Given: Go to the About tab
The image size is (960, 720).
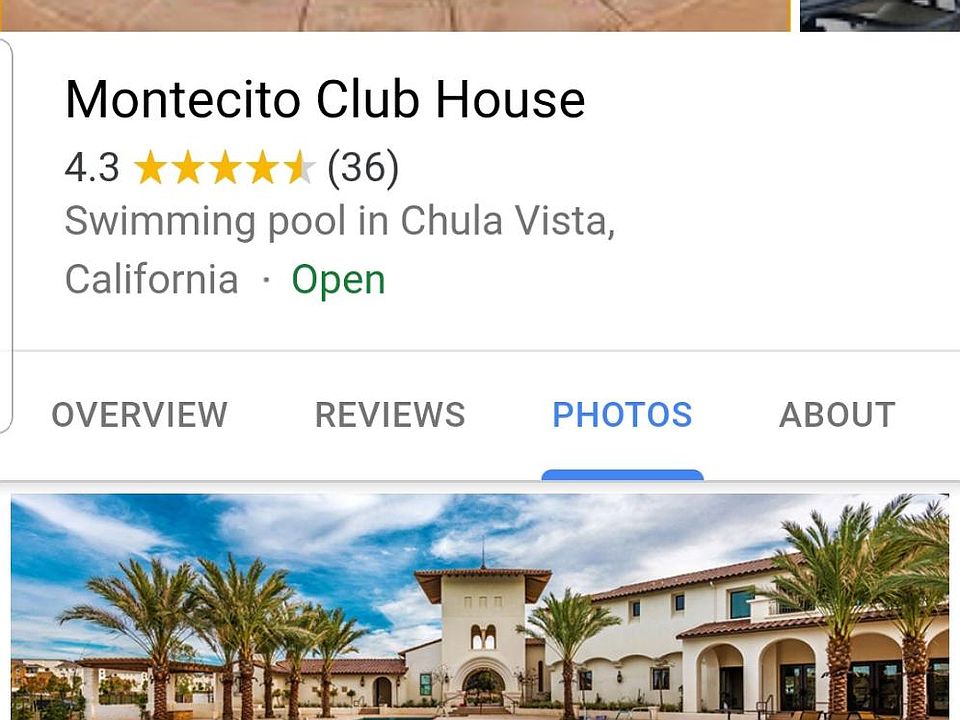Looking at the screenshot, I should [x=837, y=414].
